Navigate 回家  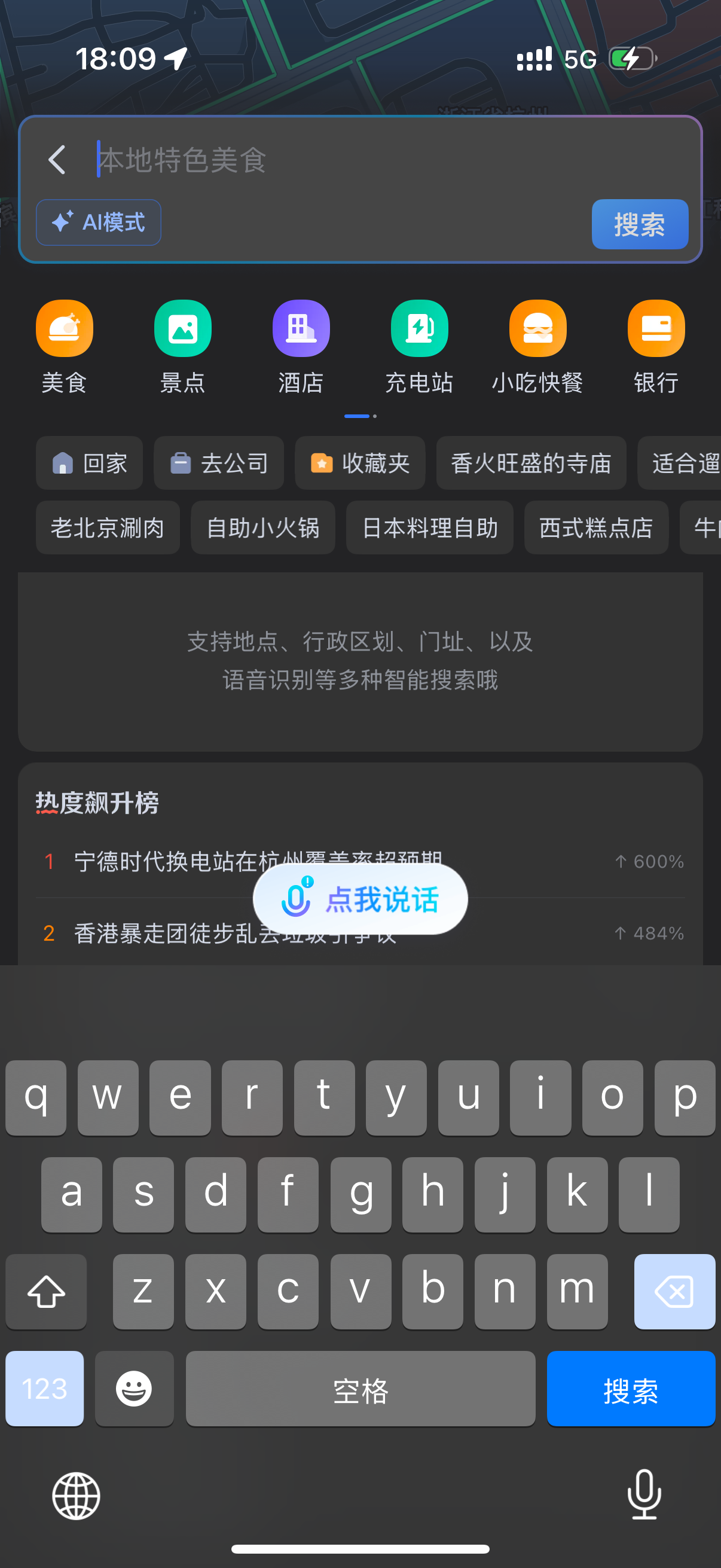coord(90,463)
